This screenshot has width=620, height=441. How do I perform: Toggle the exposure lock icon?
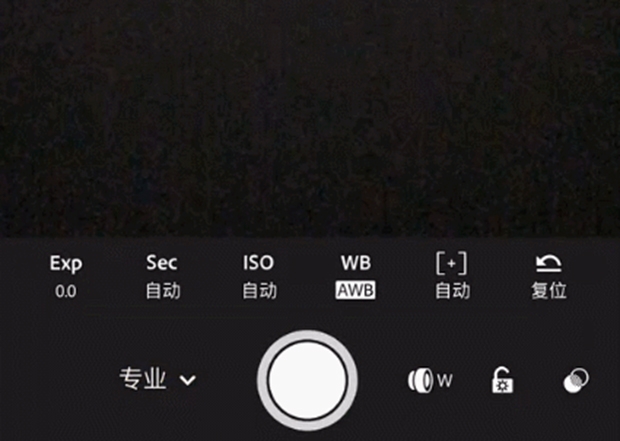[x=502, y=380]
